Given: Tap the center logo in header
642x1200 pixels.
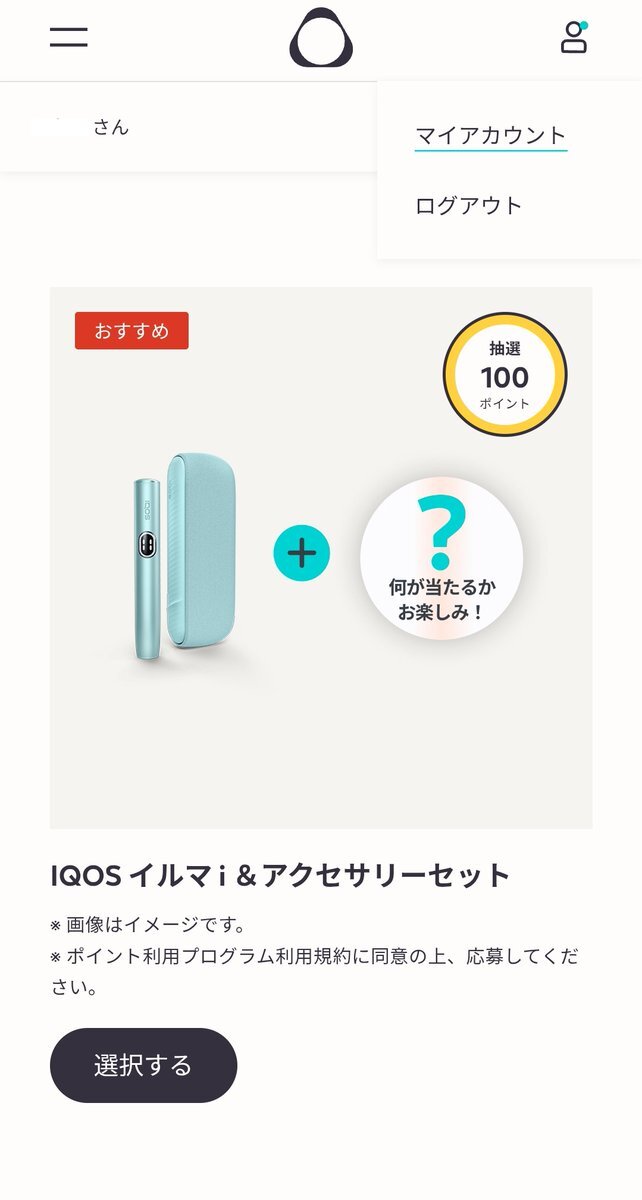Looking at the screenshot, I should click(321, 39).
